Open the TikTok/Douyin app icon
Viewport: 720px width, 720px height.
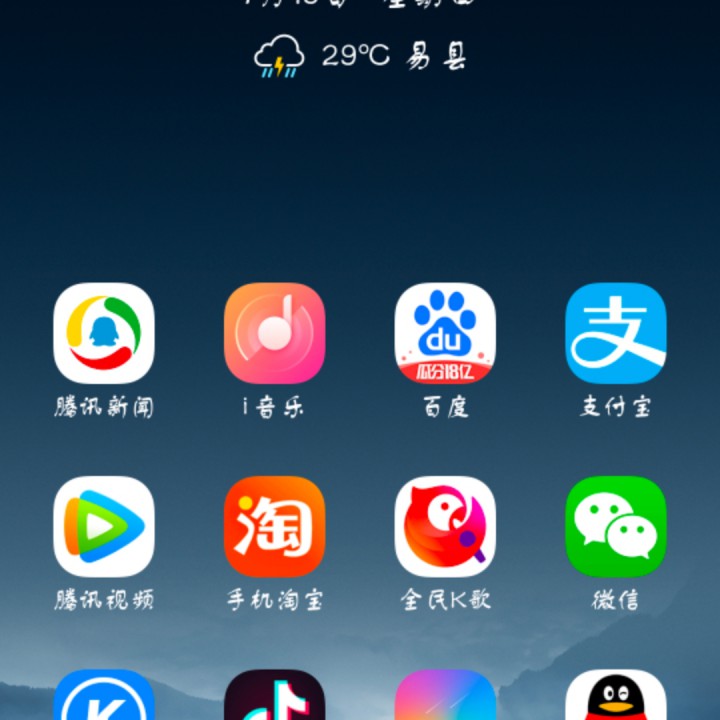click(x=274, y=698)
